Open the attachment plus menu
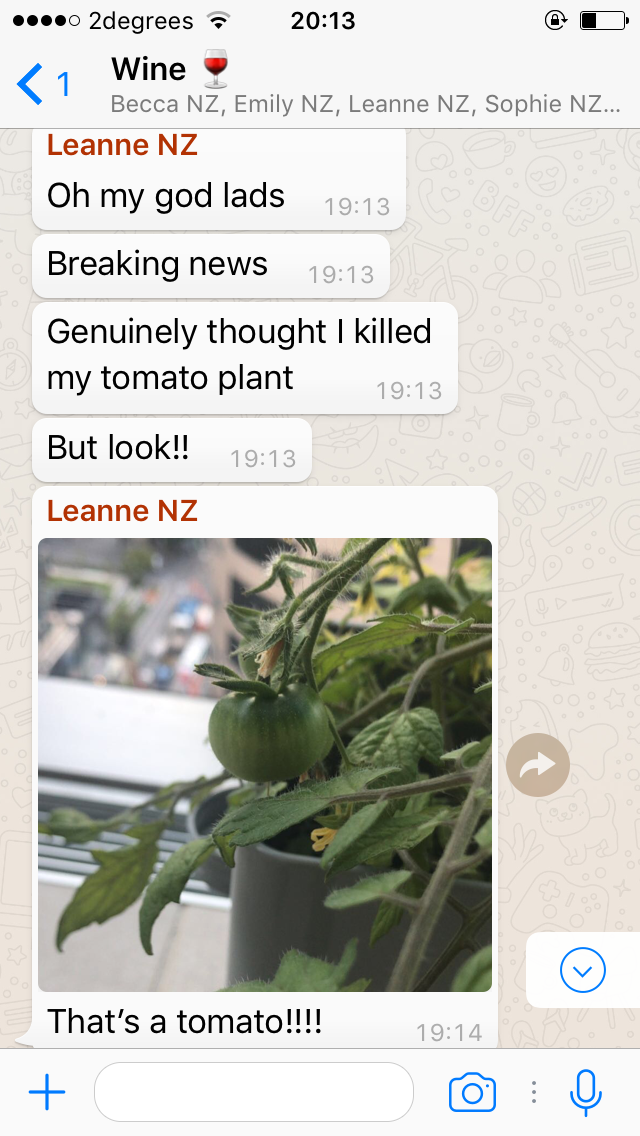The height and width of the screenshot is (1136, 640). coord(47,1093)
